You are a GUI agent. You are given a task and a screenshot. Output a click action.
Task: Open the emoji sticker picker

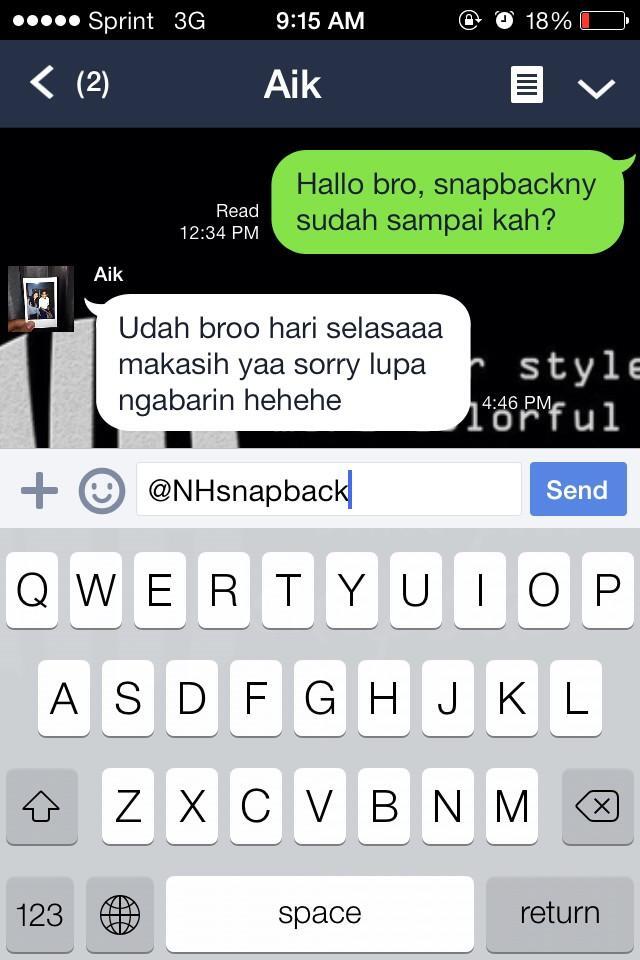[101, 490]
